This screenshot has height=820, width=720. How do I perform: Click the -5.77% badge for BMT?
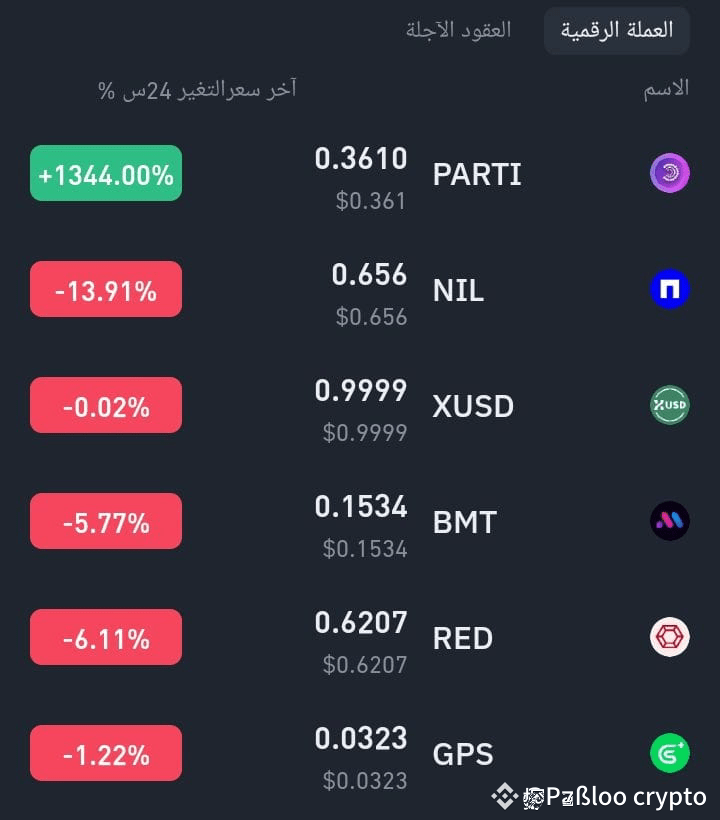(x=105, y=521)
